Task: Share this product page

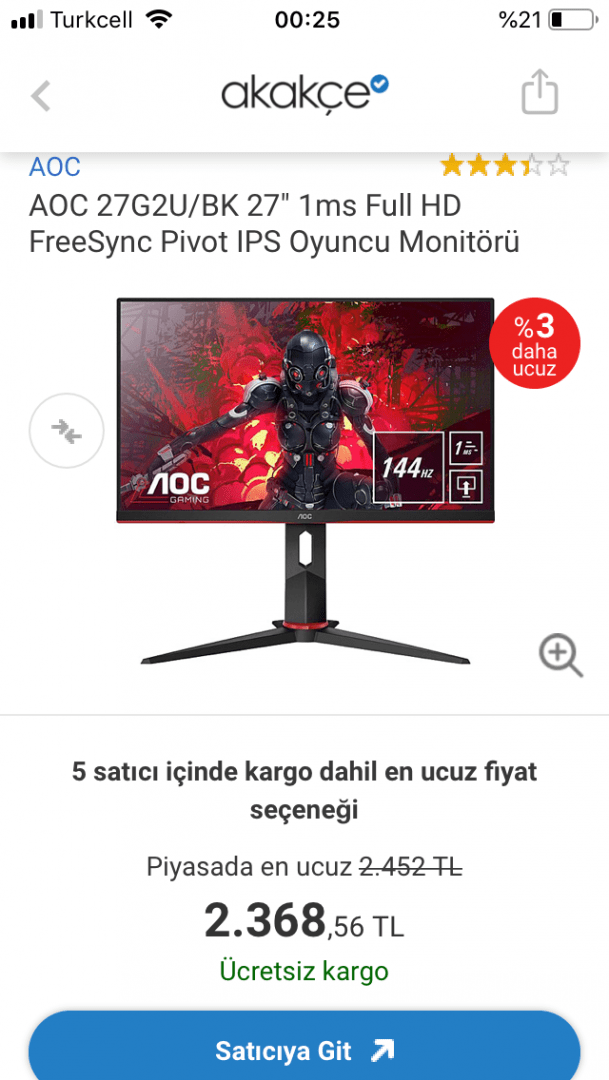Action: coord(539,92)
